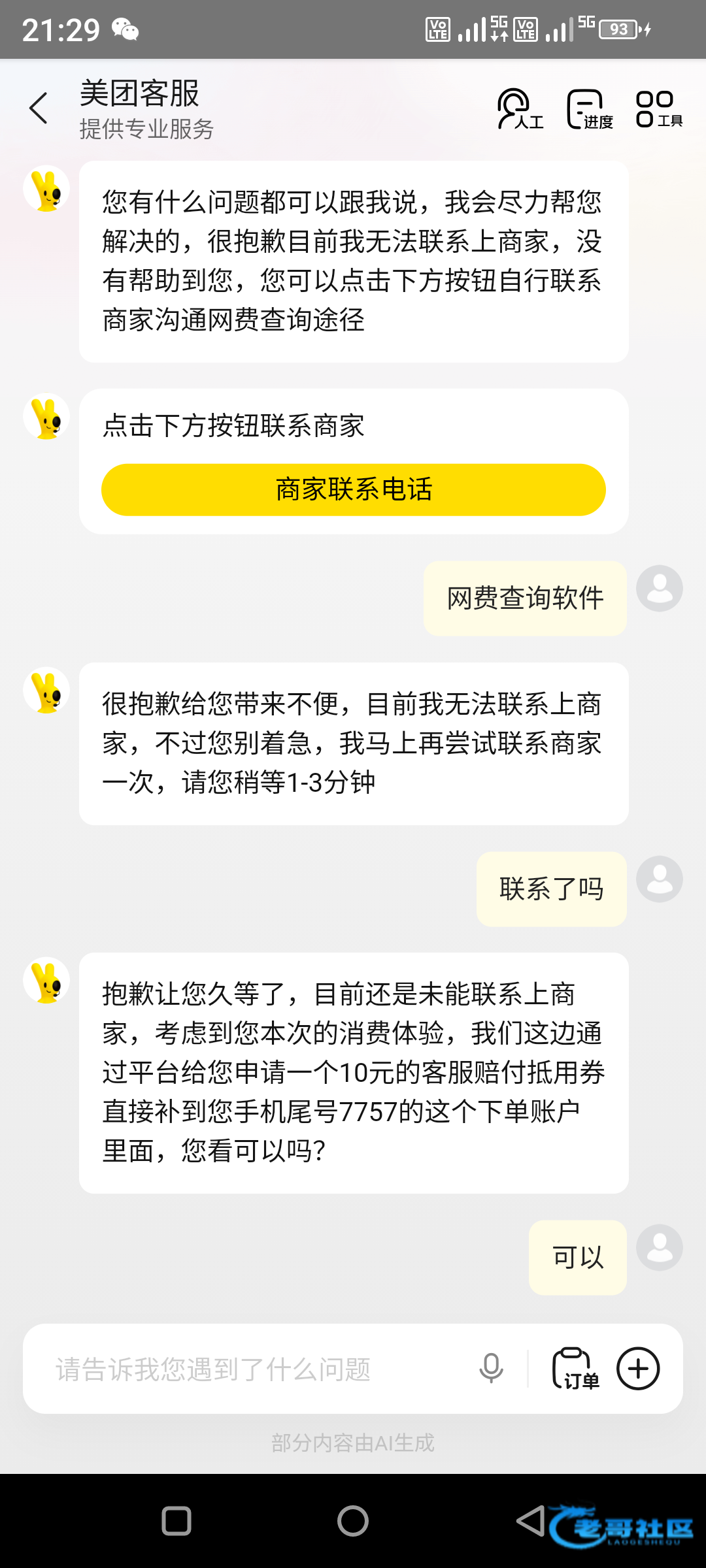Tap the 商家联系电话 button
The width and height of the screenshot is (706, 1568).
click(x=354, y=490)
